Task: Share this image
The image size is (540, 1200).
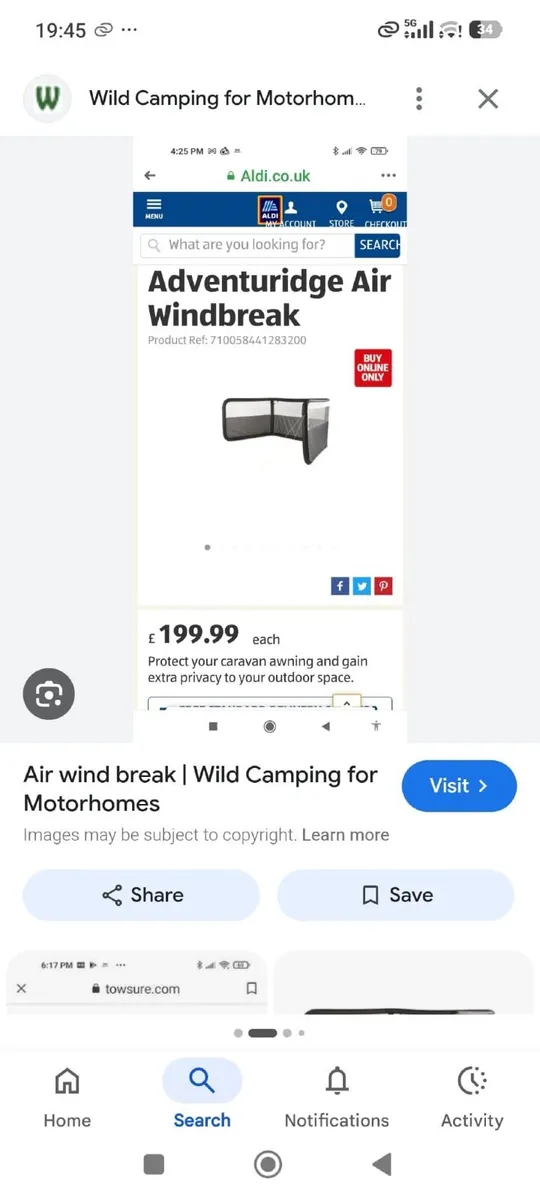Action: pos(141,895)
